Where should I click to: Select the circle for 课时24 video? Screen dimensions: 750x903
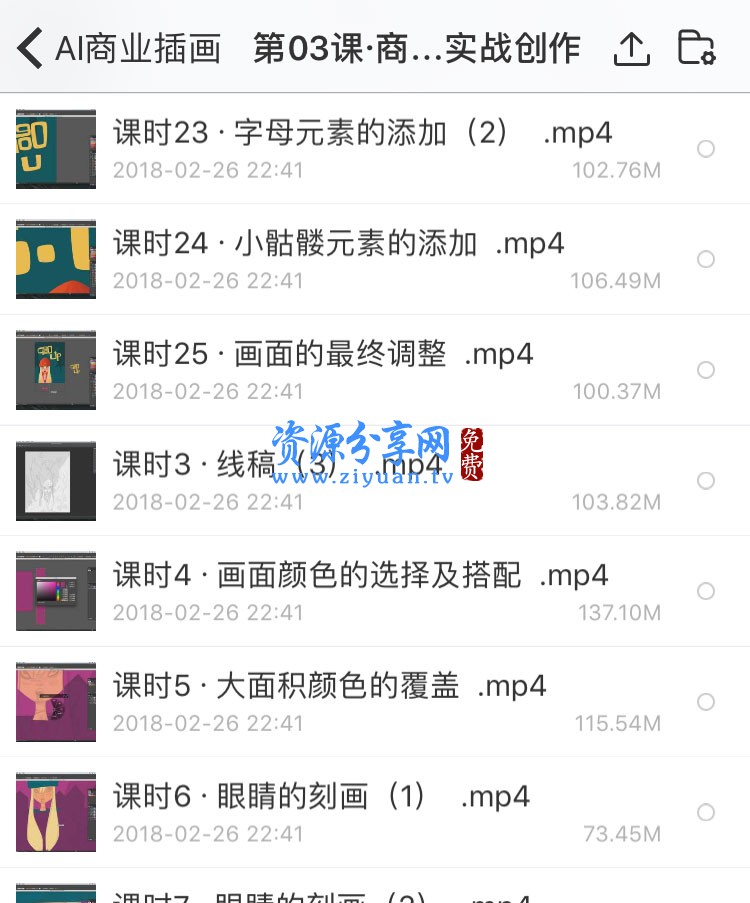click(706, 259)
